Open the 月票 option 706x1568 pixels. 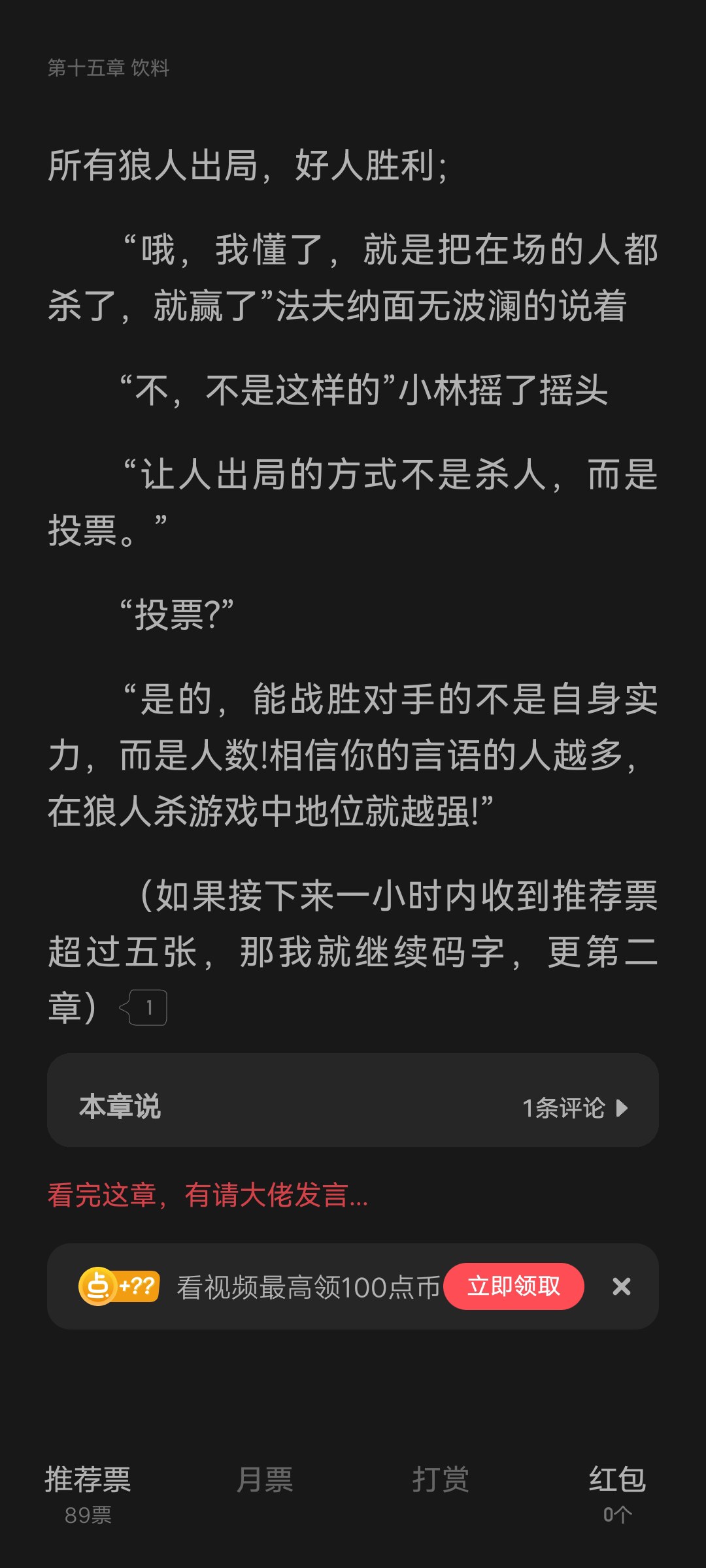click(x=265, y=1480)
